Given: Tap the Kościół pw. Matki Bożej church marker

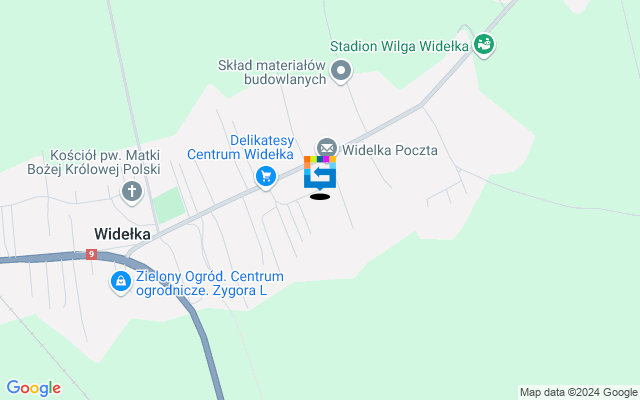Looking at the screenshot, I should pyautogui.click(x=131, y=190).
